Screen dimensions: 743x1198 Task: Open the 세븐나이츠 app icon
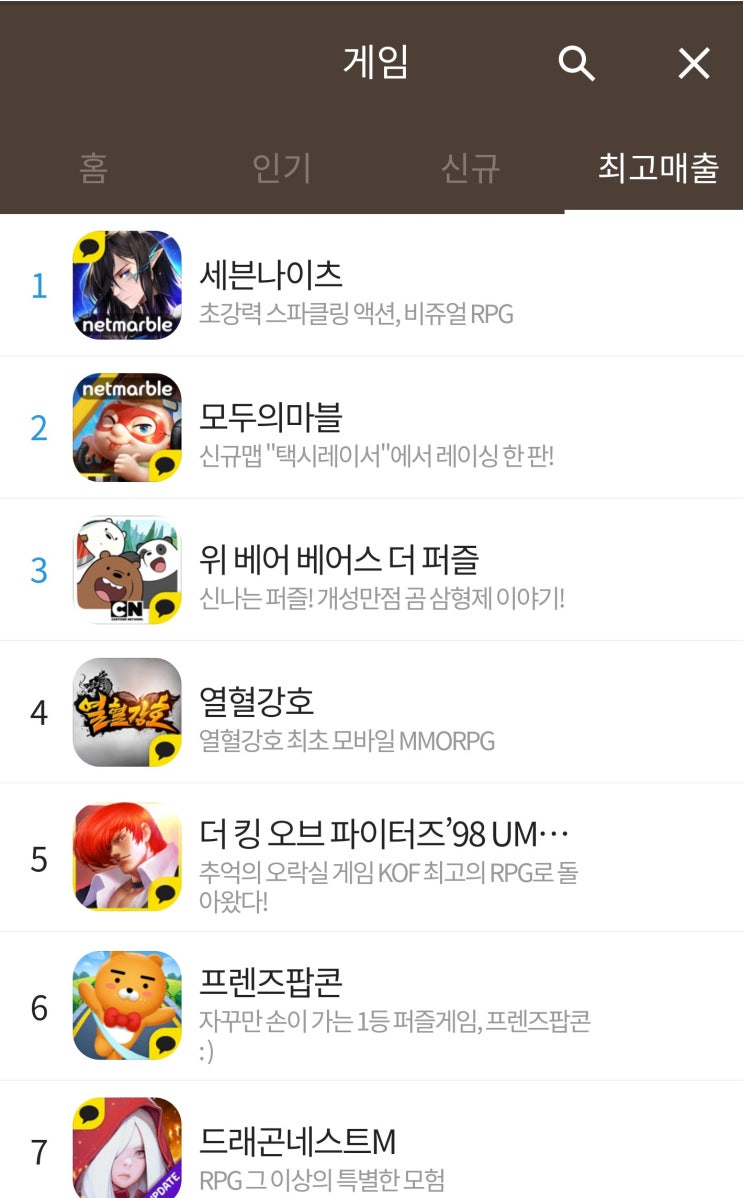coord(126,285)
